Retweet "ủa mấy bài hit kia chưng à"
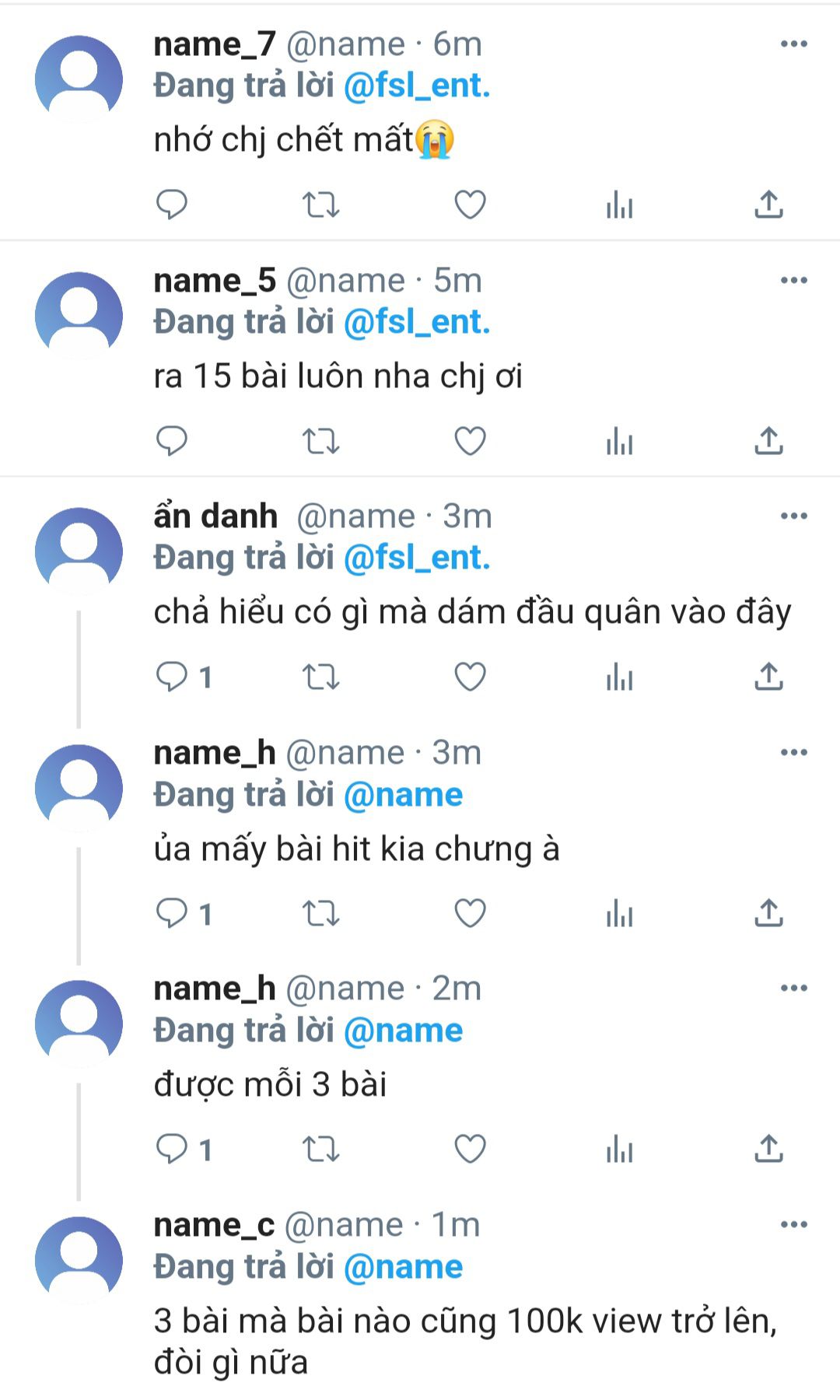 pos(320,913)
